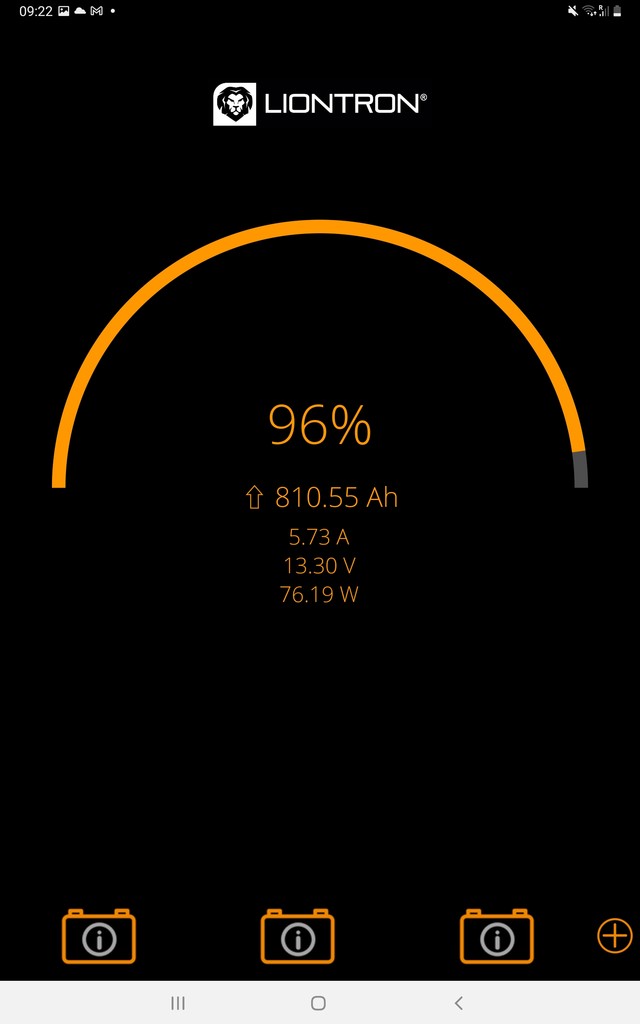Add a new battery with plus icon
640x1024 pixels.
pos(615,936)
